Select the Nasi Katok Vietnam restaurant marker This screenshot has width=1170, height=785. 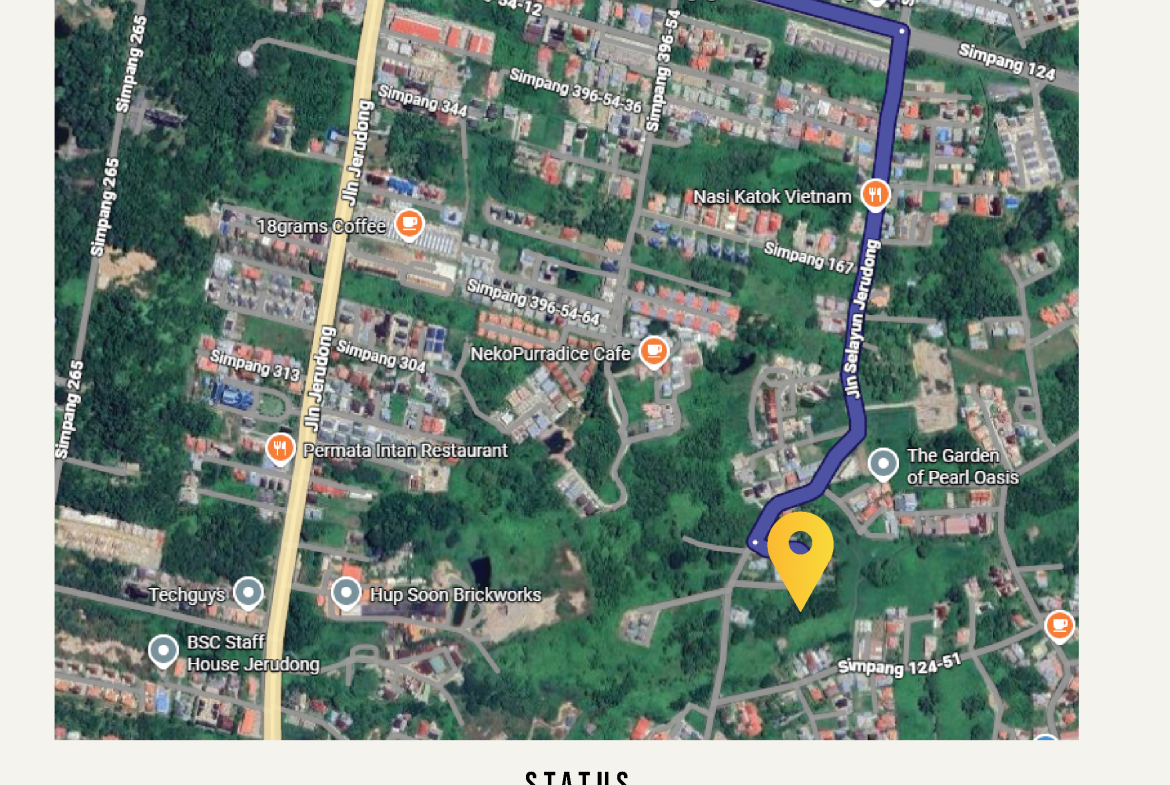point(876,194)
